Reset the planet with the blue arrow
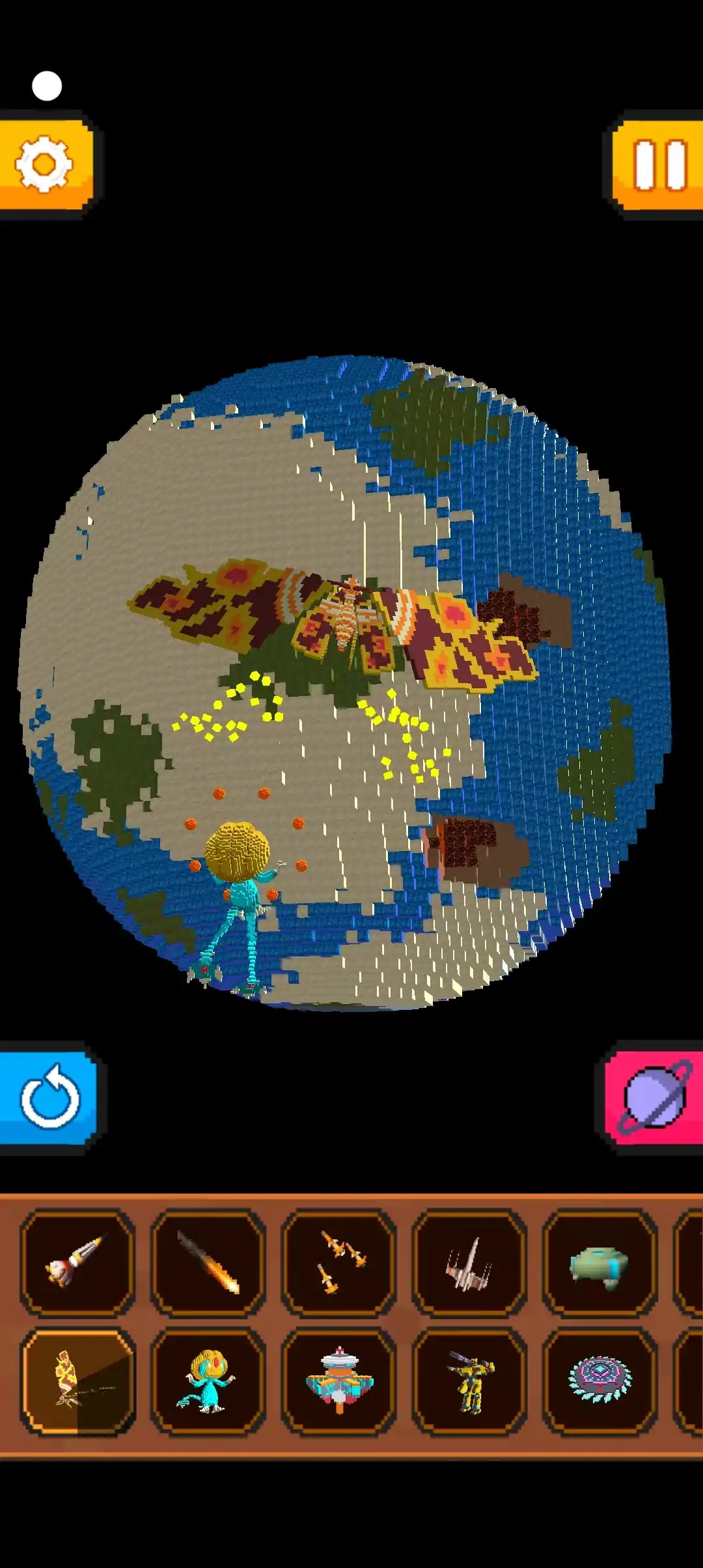This screenshot has height=1568, width=703. (49, 1098)
